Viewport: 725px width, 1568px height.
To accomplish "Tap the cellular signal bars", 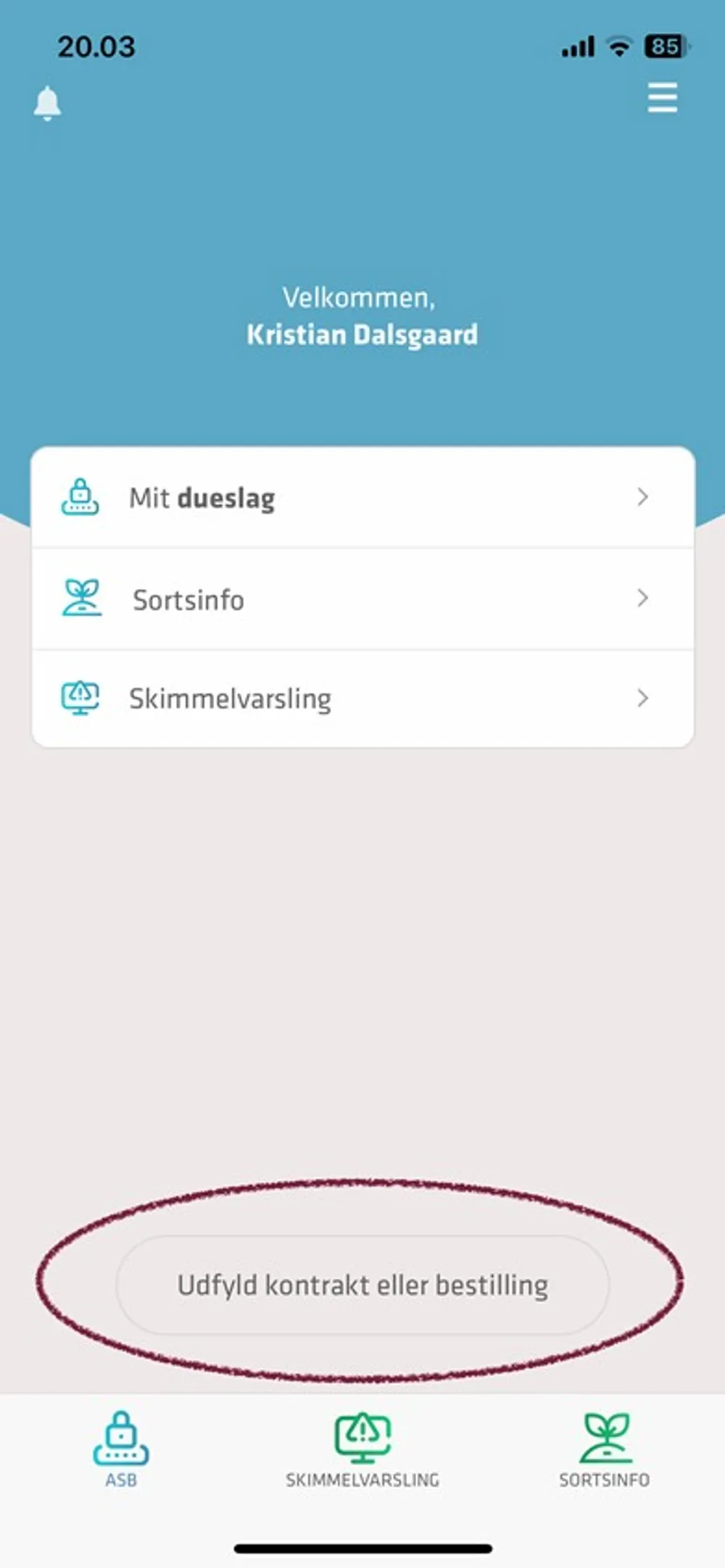I will coord(575,45).
